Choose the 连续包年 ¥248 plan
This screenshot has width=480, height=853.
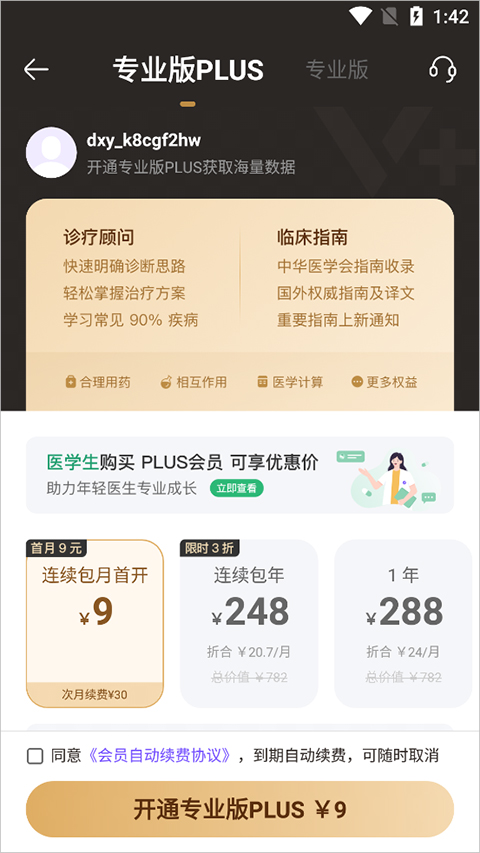pyautogui.click(x=249, y=623)
